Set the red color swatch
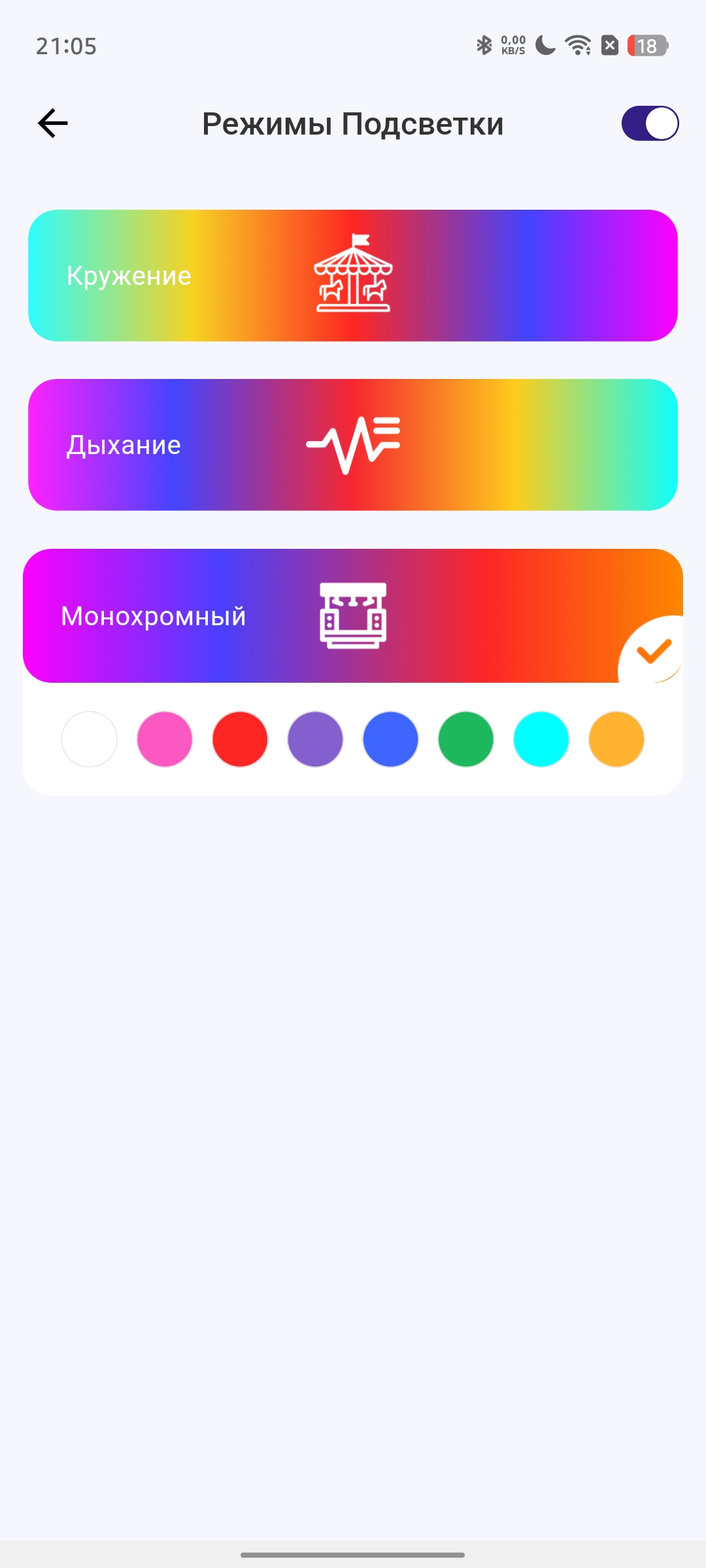706x1568 pixels. point(240,739)
